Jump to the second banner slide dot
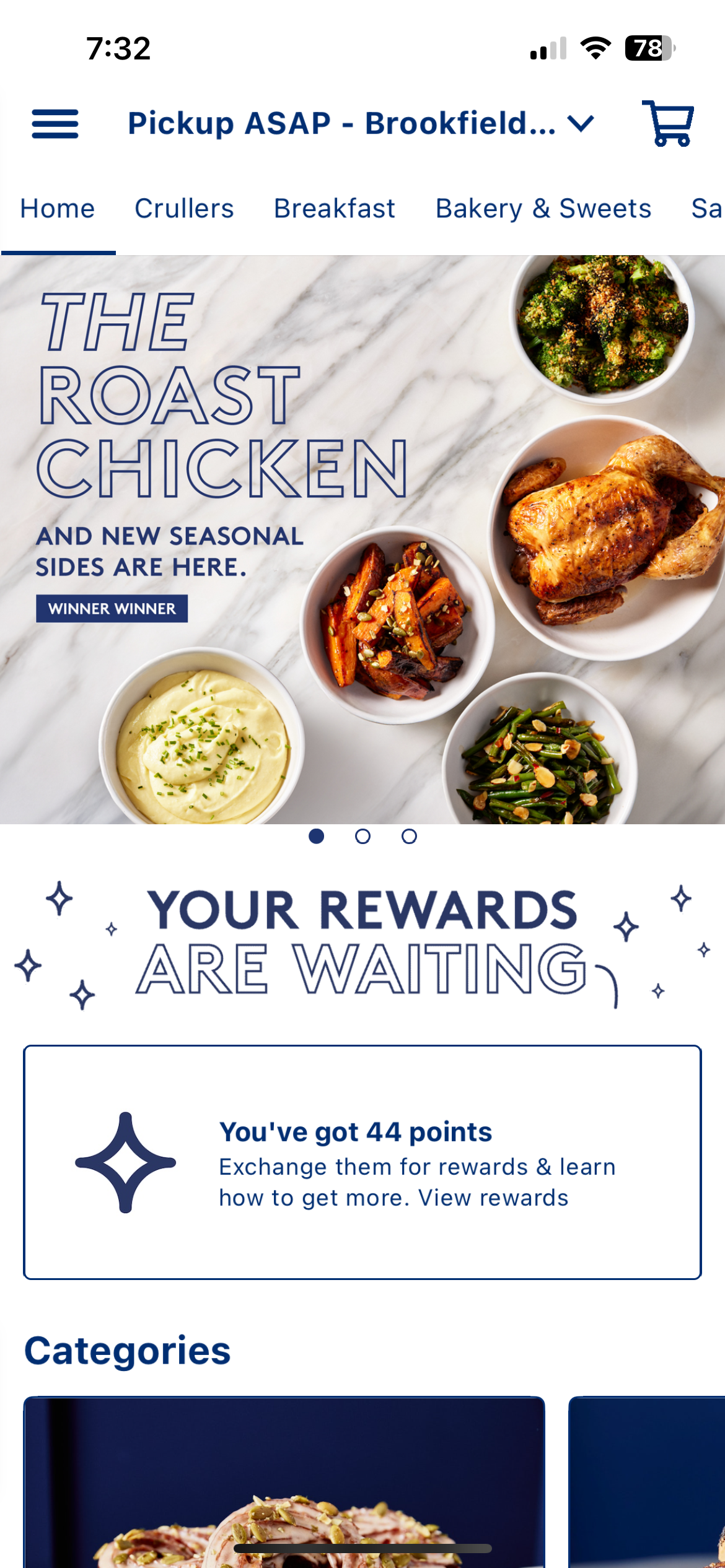Viewport: 725px width, 1568px height. point(362,837)
